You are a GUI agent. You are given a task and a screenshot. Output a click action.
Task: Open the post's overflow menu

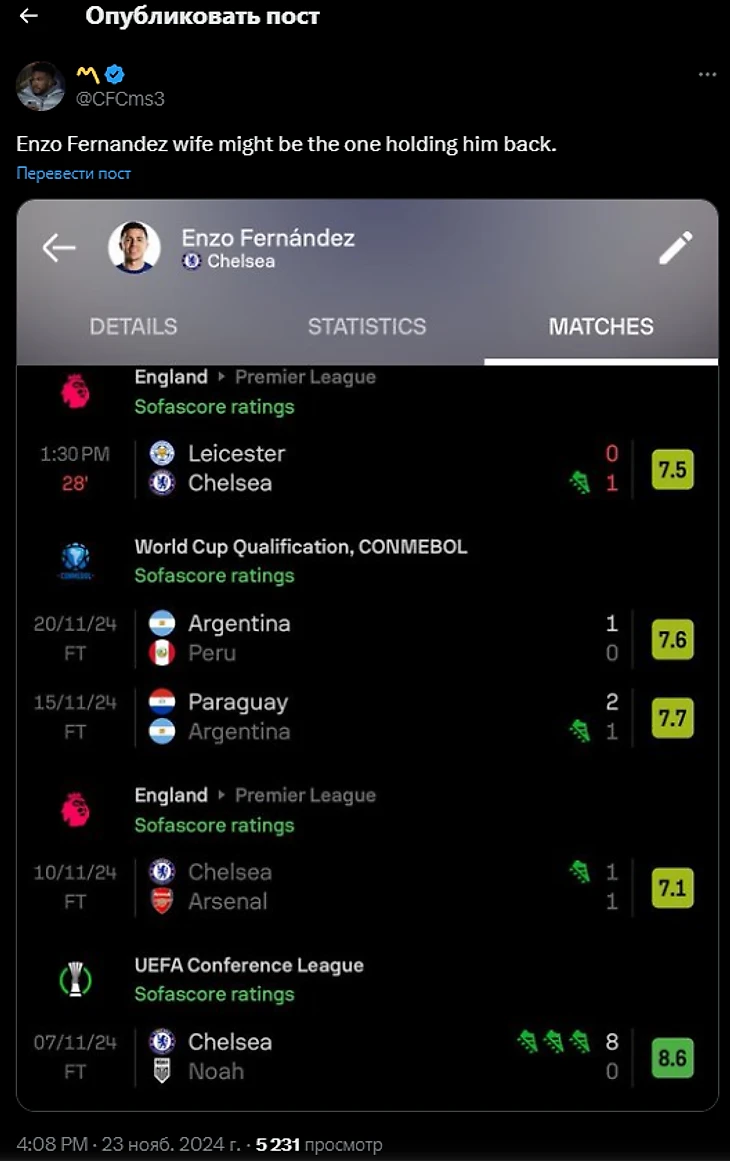pos(707,75)
